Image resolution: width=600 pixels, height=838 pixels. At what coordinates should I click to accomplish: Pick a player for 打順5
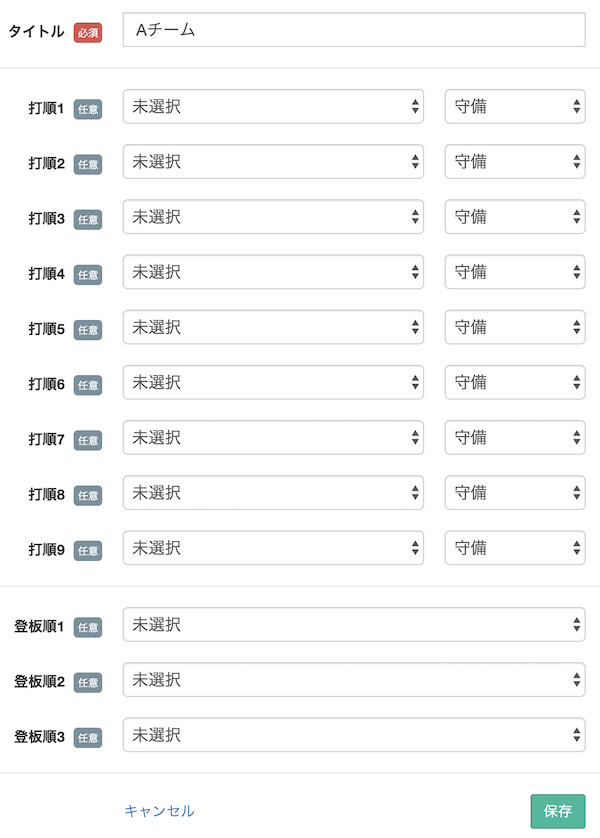[x=273, y=327]
